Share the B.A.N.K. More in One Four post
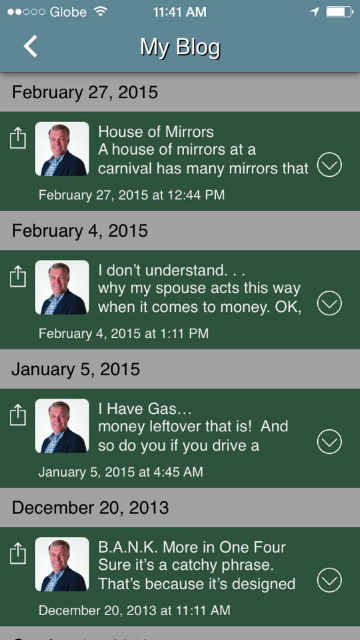This screenshot has height=640, width=360. pos(18,553)
